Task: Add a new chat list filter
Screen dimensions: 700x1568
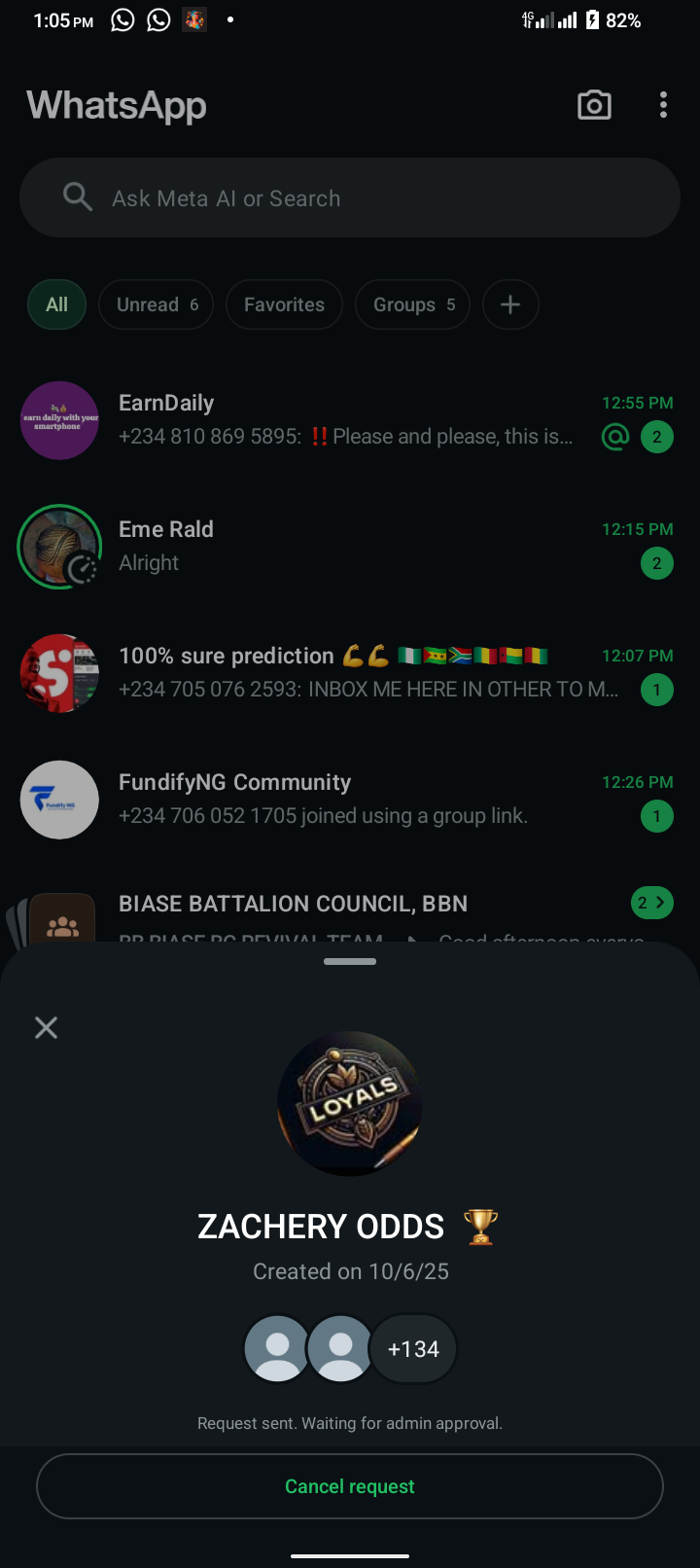Action: pyautogui.click(x=510, y=304)
